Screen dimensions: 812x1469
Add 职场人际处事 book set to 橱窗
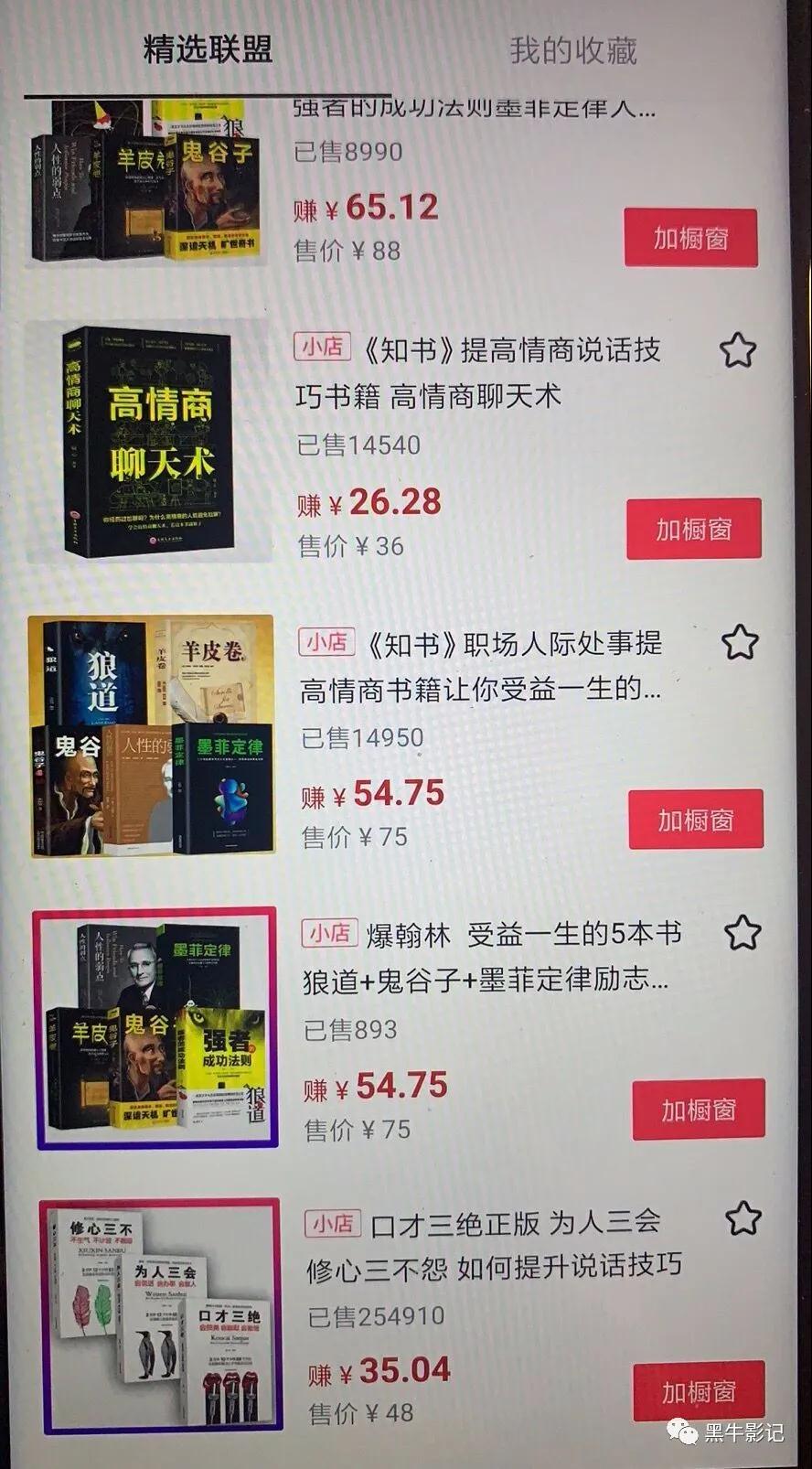[x=695, y=820]
